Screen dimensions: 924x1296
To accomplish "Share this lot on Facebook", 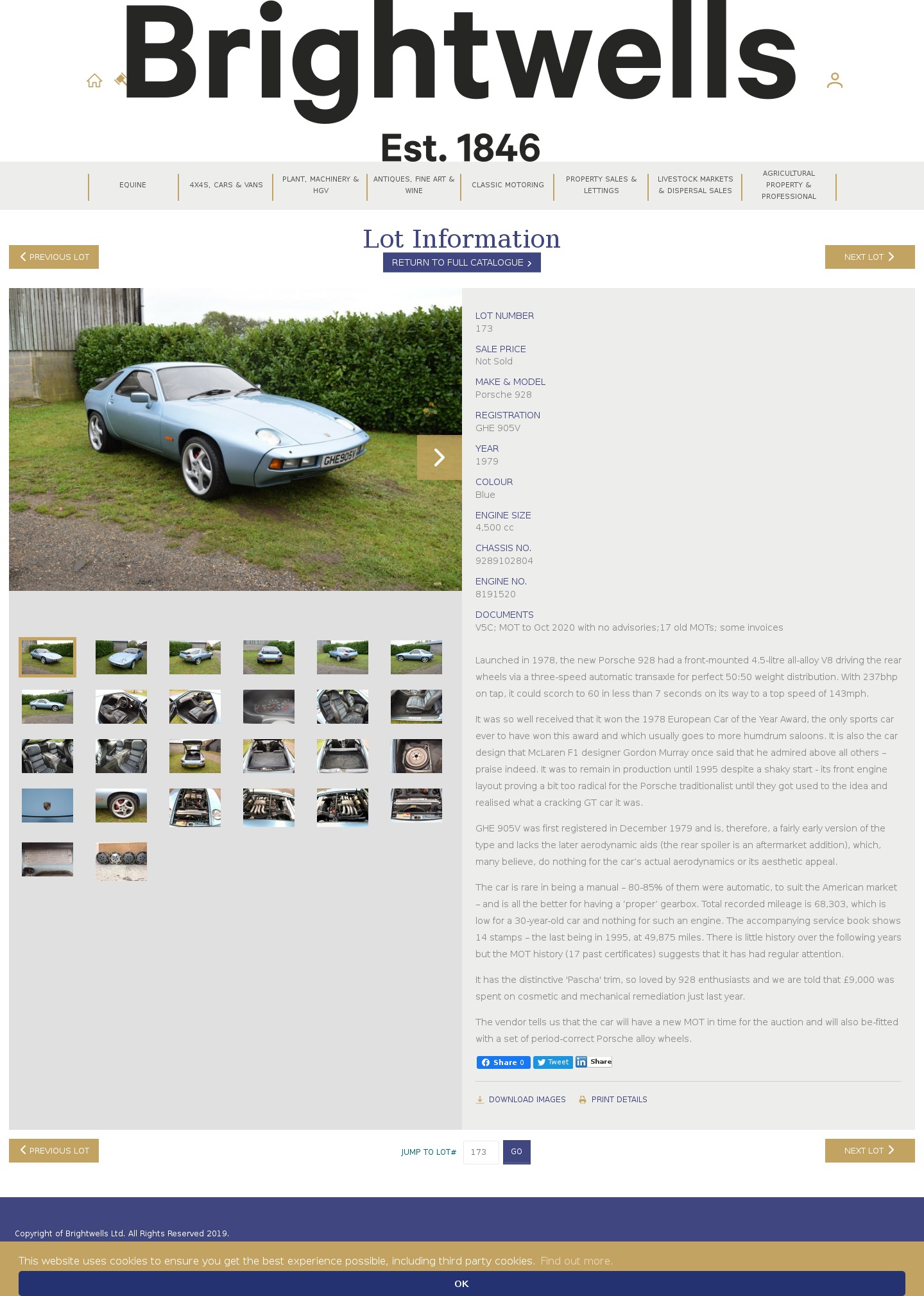I will pos(503,1062).
